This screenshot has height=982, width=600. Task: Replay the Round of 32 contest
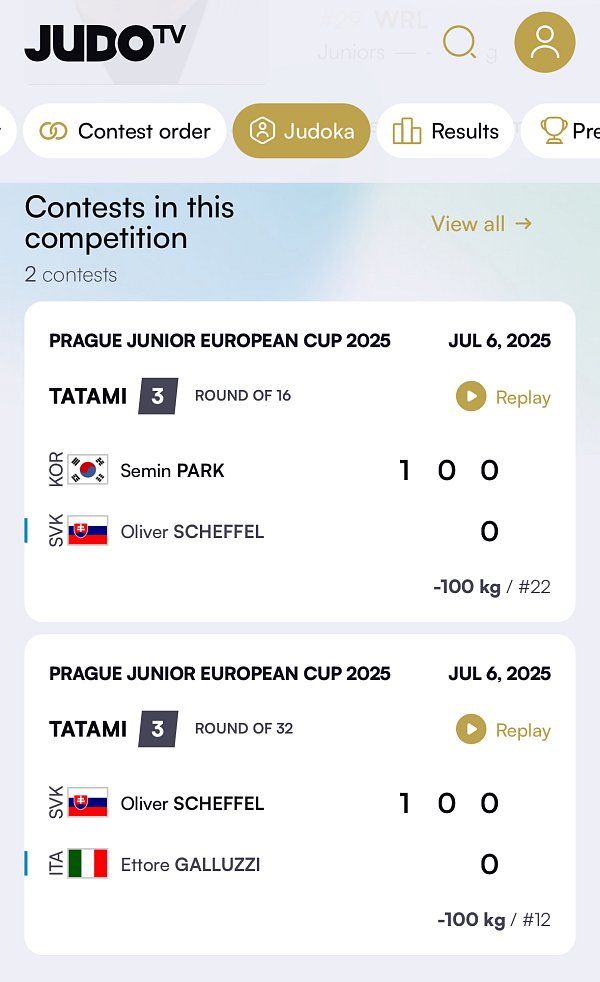point(503,730)
